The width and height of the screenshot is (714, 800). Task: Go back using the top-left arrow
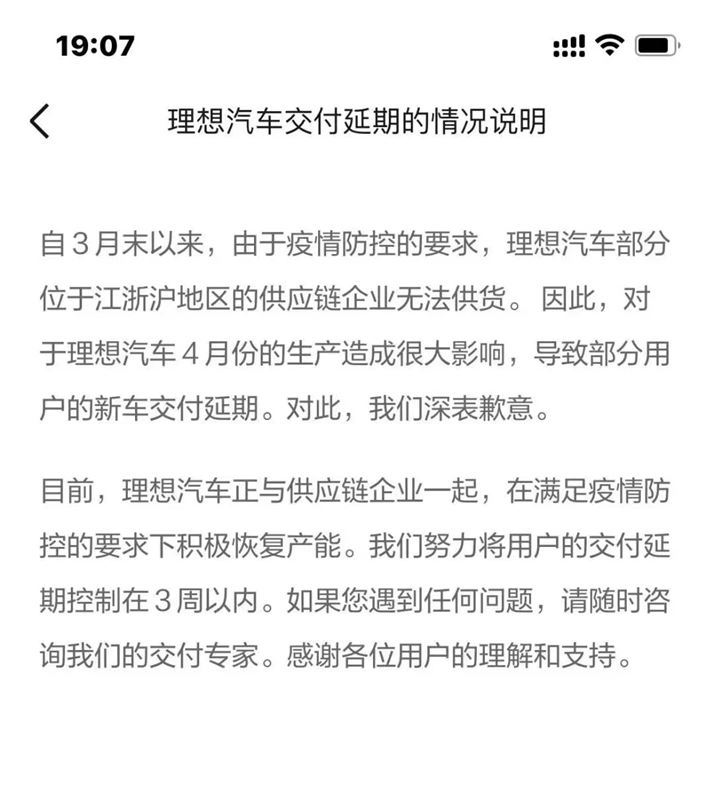pyautogui.click(x=40, y=121)
